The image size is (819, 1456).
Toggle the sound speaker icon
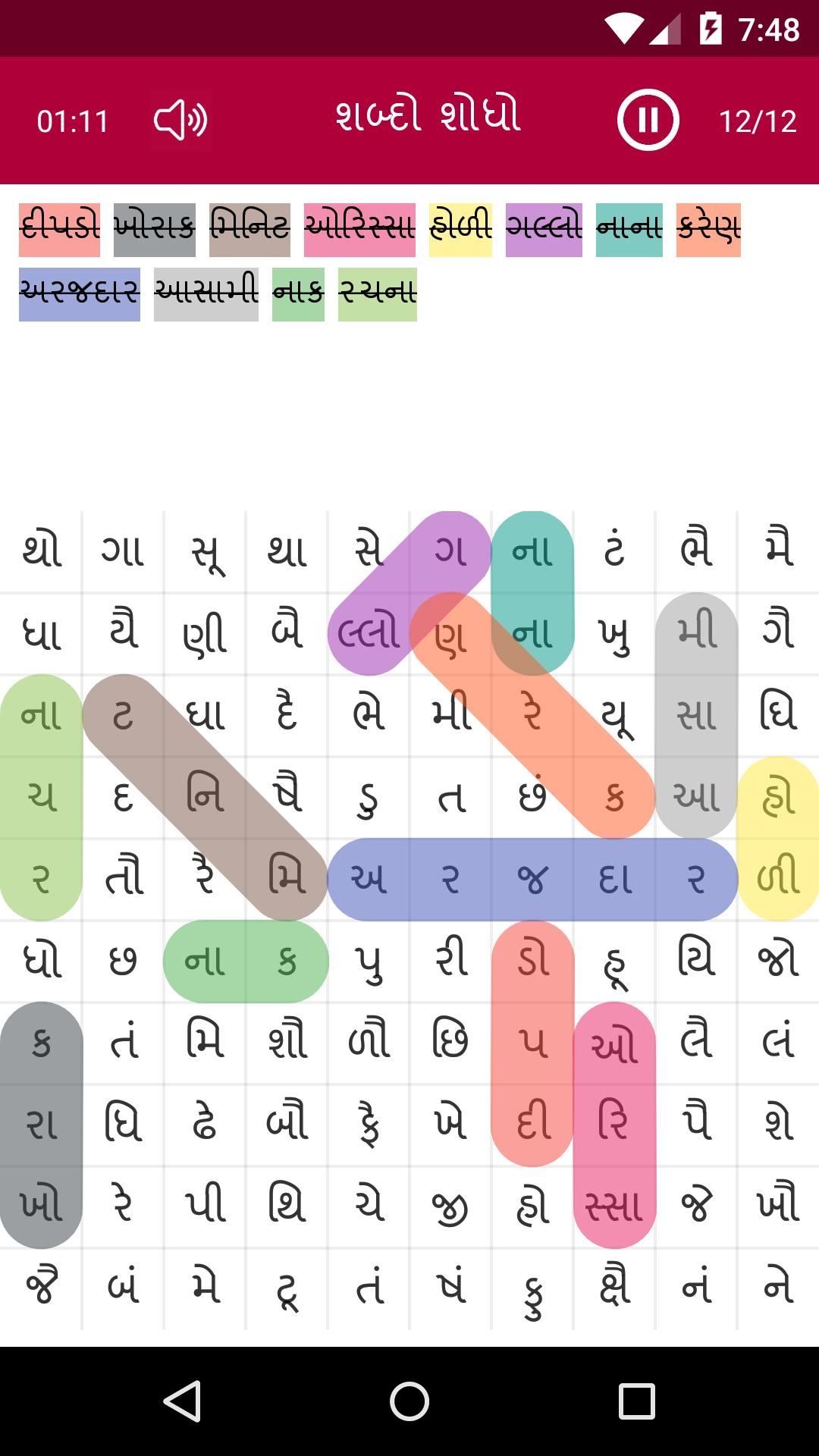click(x=180, y=121)
